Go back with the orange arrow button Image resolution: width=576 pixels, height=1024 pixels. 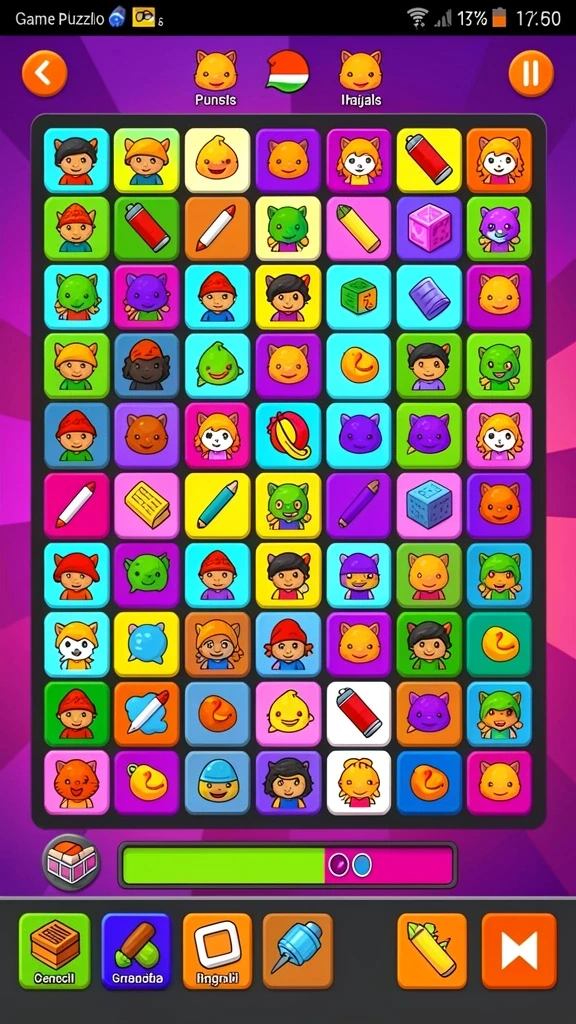44,73
